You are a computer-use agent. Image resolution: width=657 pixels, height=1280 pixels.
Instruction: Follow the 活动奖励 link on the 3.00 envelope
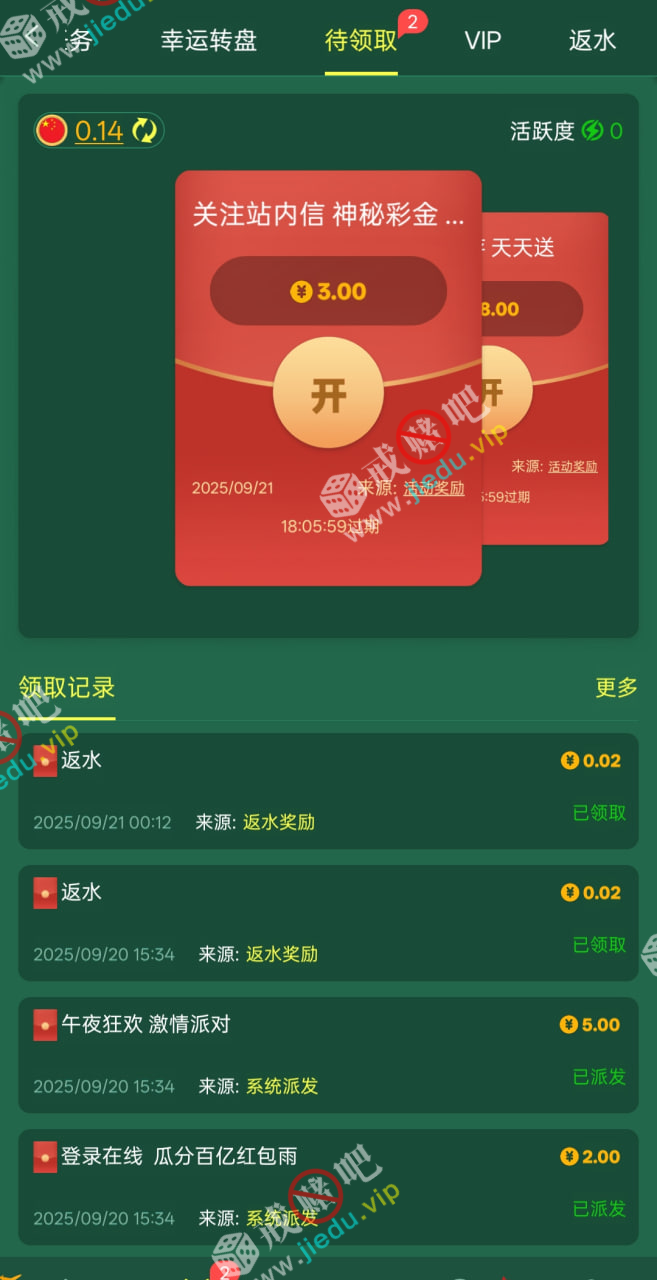click(434, 488)
